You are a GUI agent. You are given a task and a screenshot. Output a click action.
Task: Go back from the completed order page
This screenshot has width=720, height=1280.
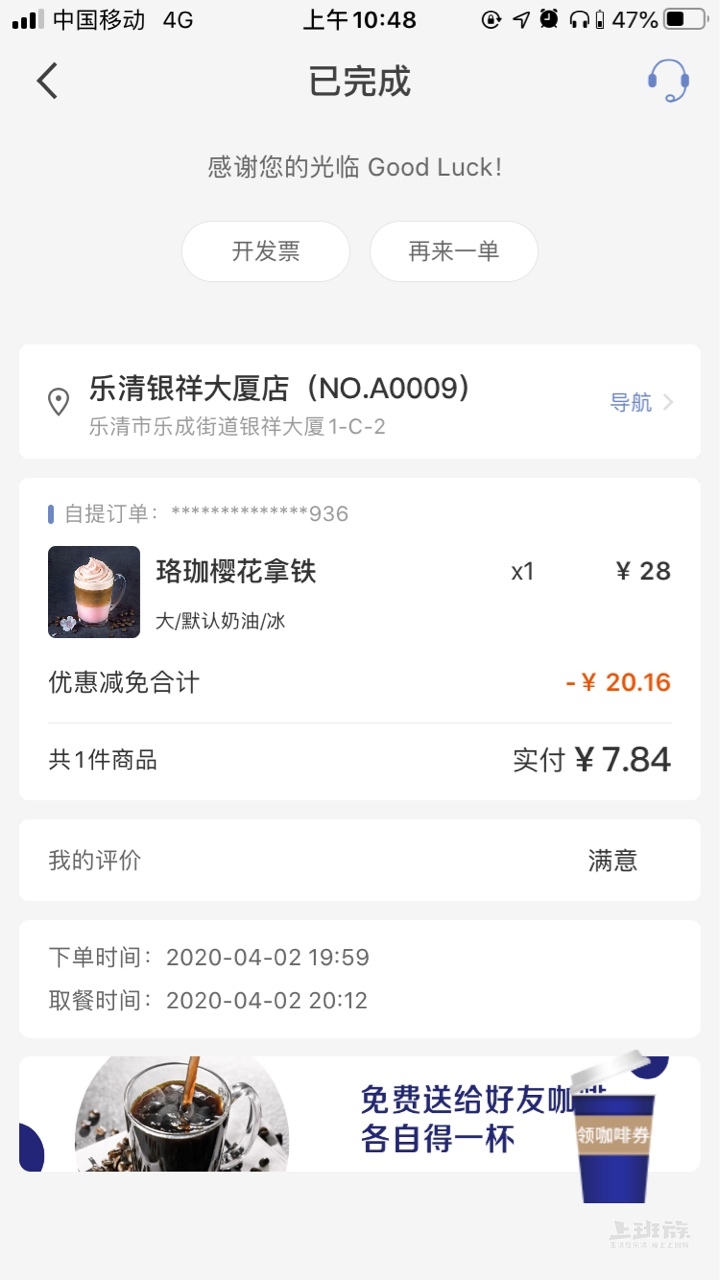(47, 81)
